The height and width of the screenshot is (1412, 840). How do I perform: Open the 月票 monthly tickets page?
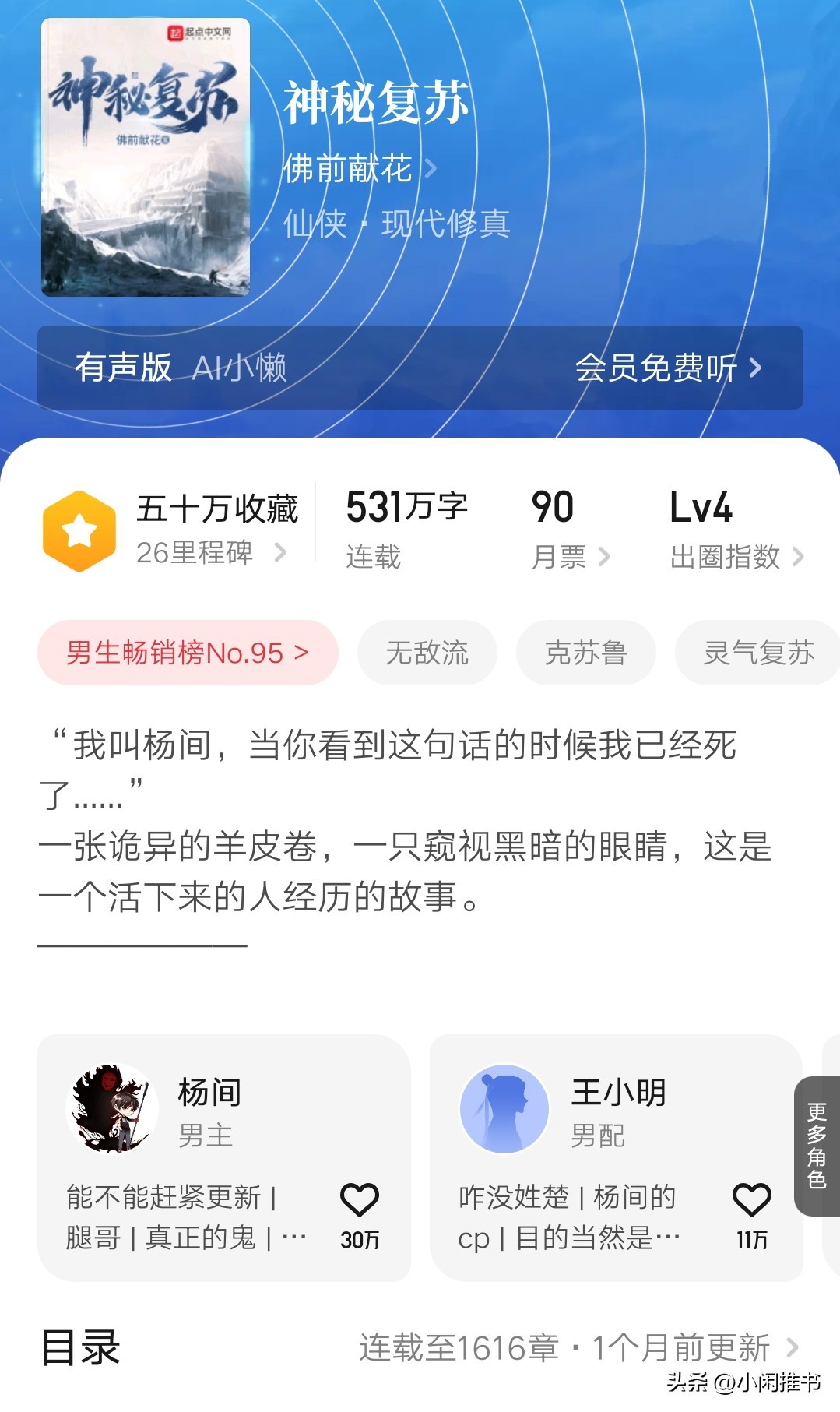coord(569,556)
